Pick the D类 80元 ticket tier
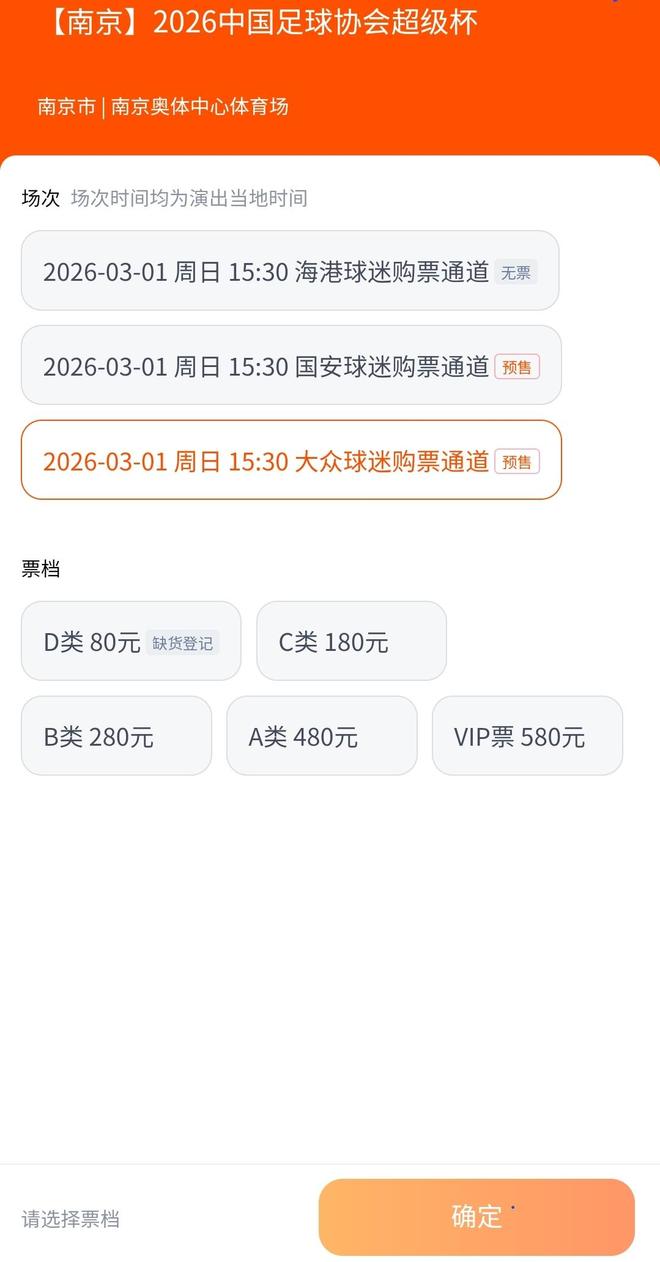This screenshot has height=1262, width=660. click(130, 641)
